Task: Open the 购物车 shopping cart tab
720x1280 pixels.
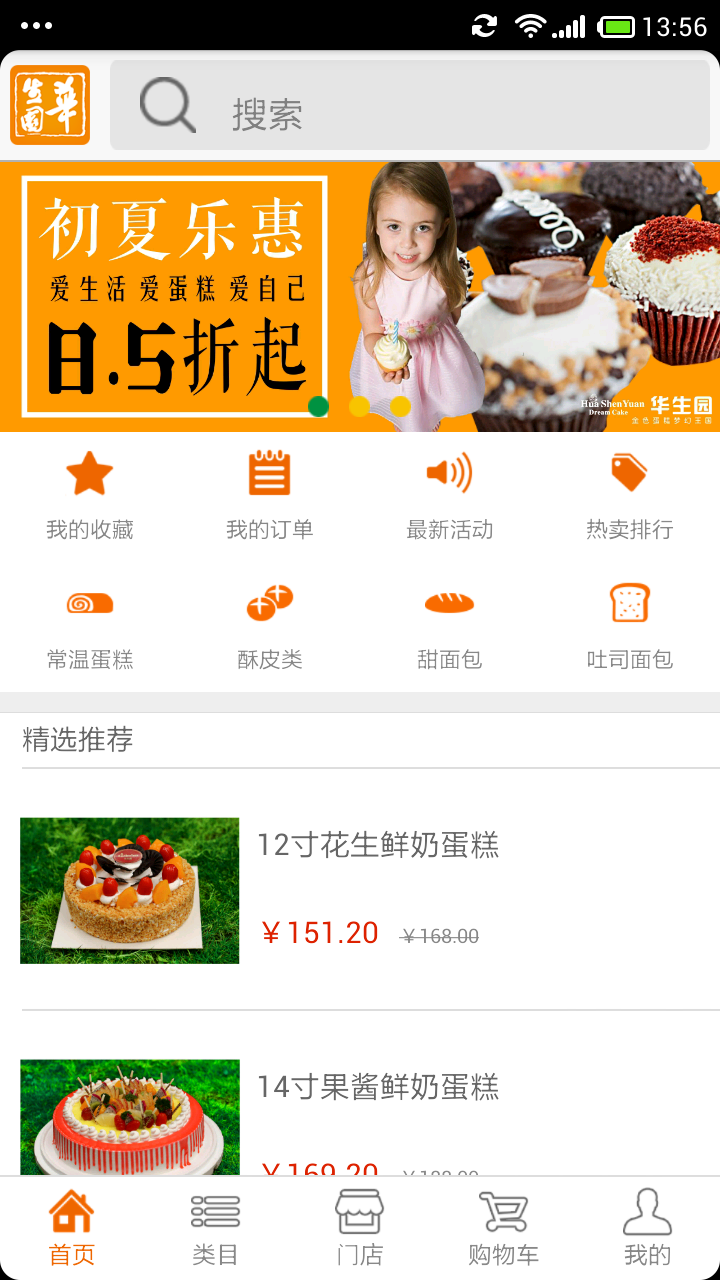Action: (x=504, y=1228)
